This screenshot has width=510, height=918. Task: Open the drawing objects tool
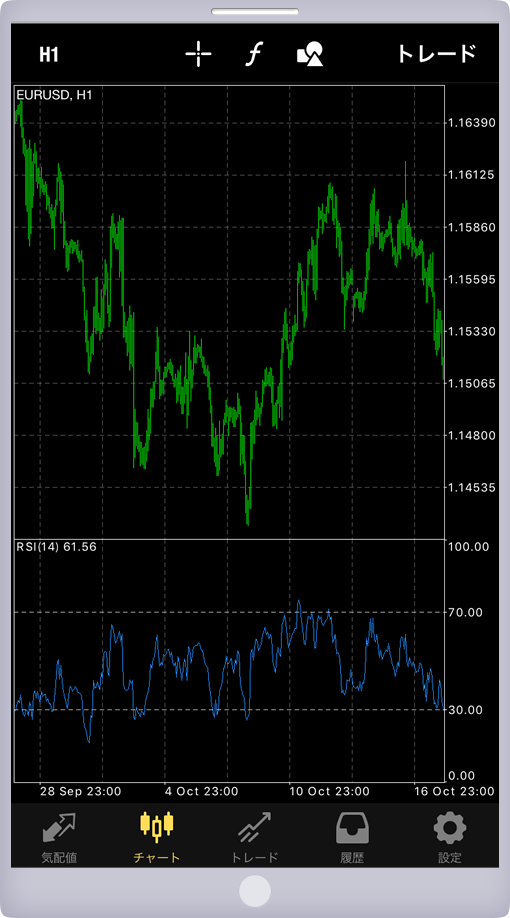(310, 54)
